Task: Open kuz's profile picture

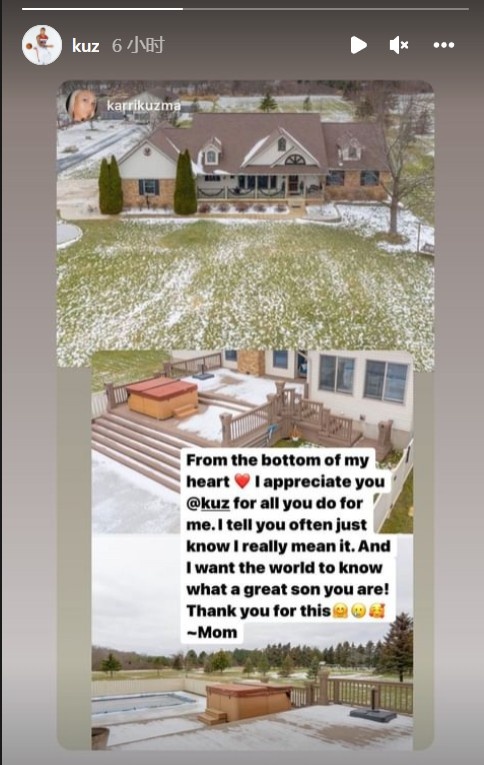Action: [42, 45]
